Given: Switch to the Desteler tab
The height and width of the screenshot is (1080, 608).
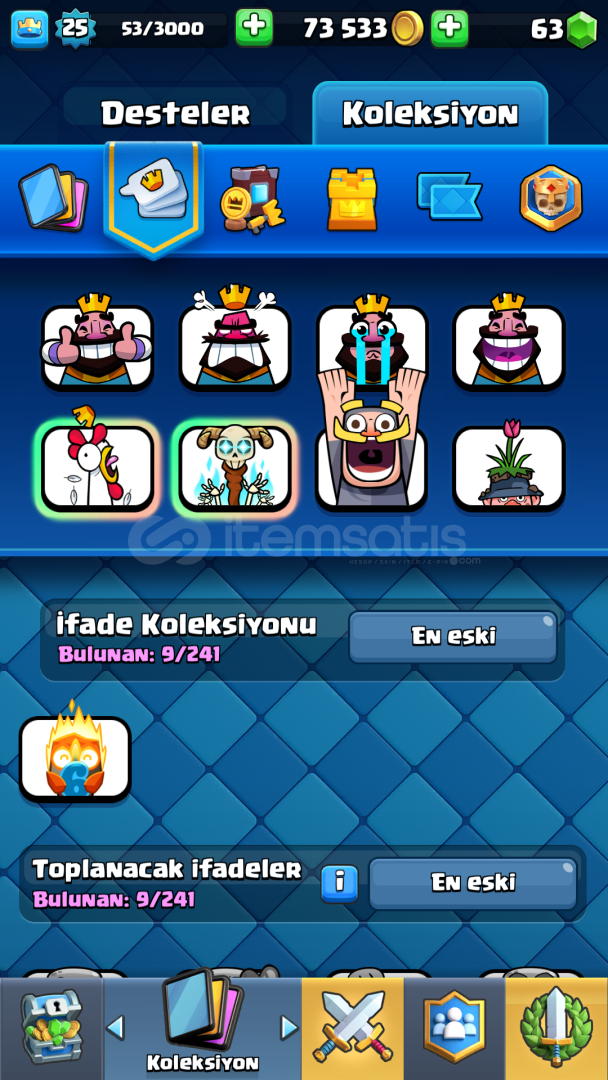Looking at the screenshot, I should coord(175,113).
